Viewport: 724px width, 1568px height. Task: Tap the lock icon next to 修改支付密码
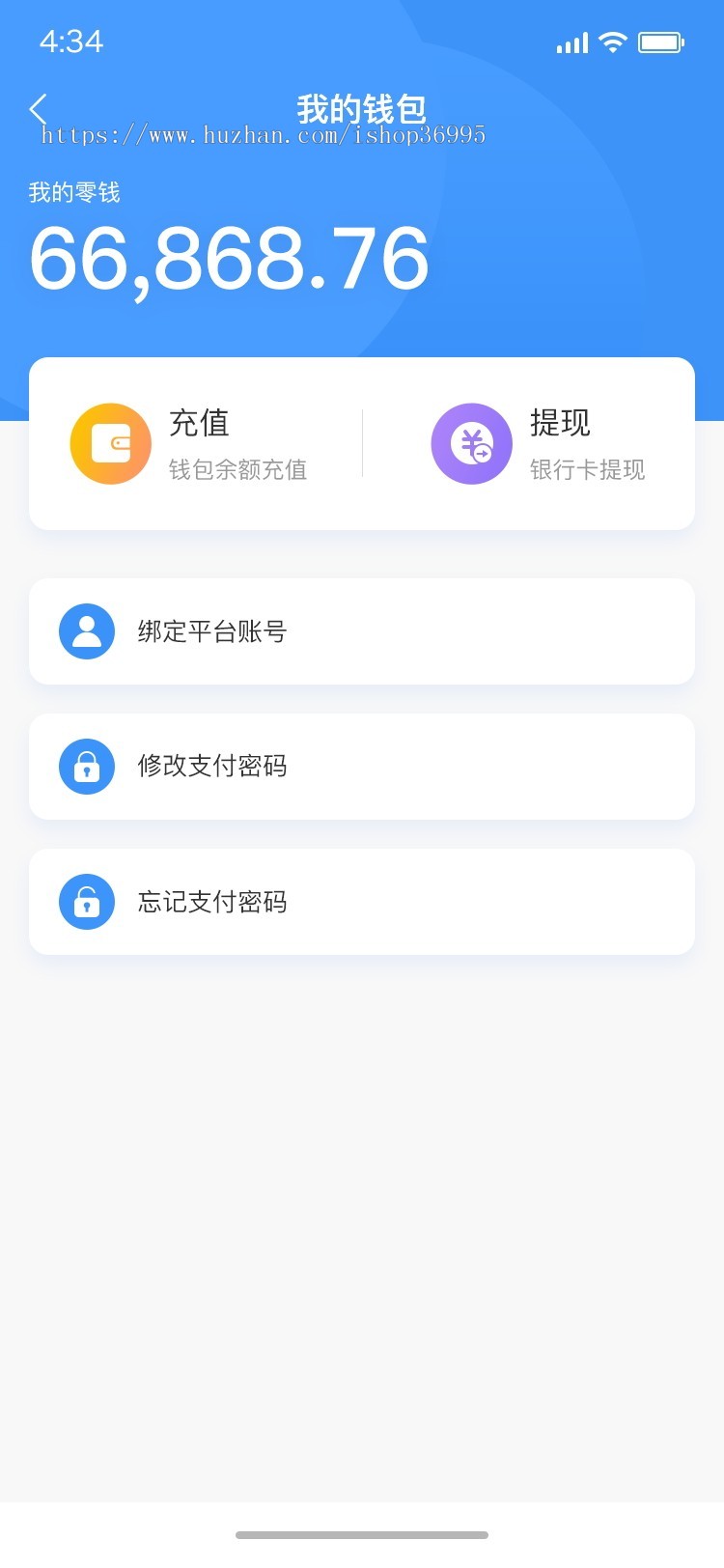[x=87, y=767]
